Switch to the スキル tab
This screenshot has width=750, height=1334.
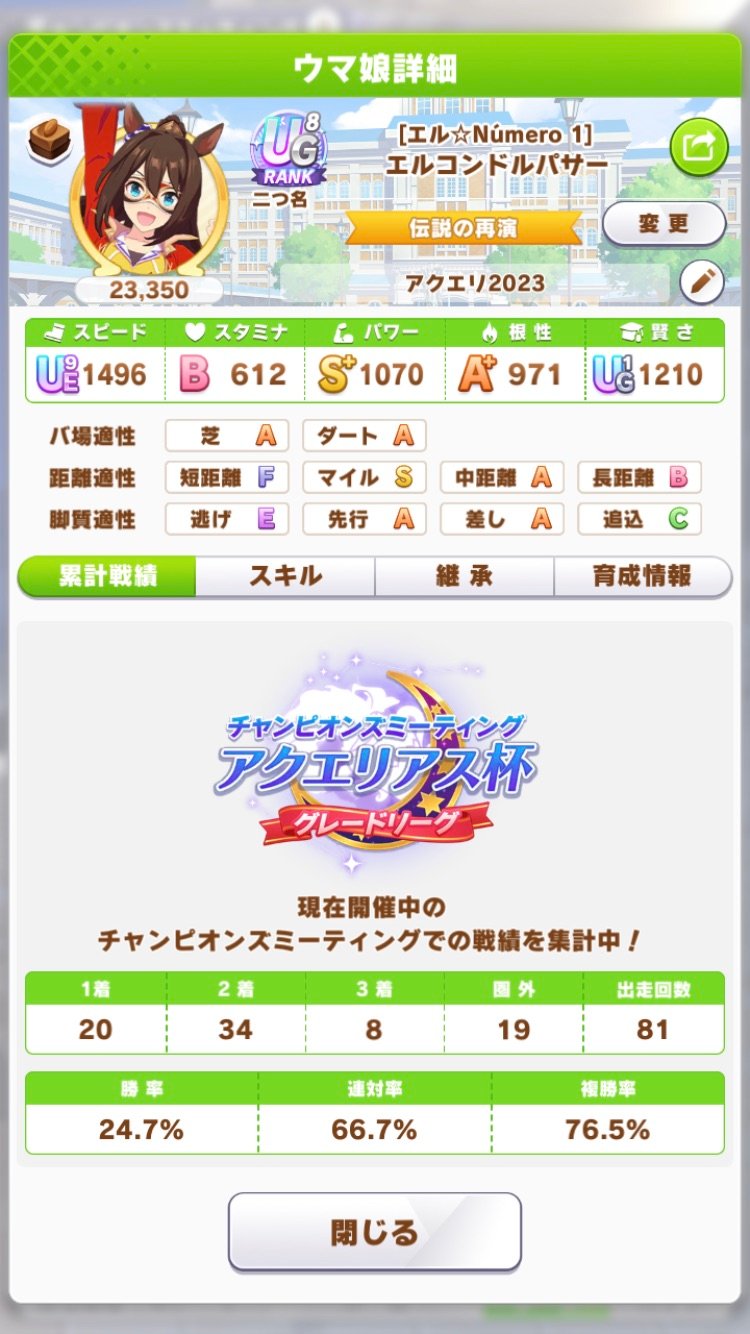(x=285, y=577)
